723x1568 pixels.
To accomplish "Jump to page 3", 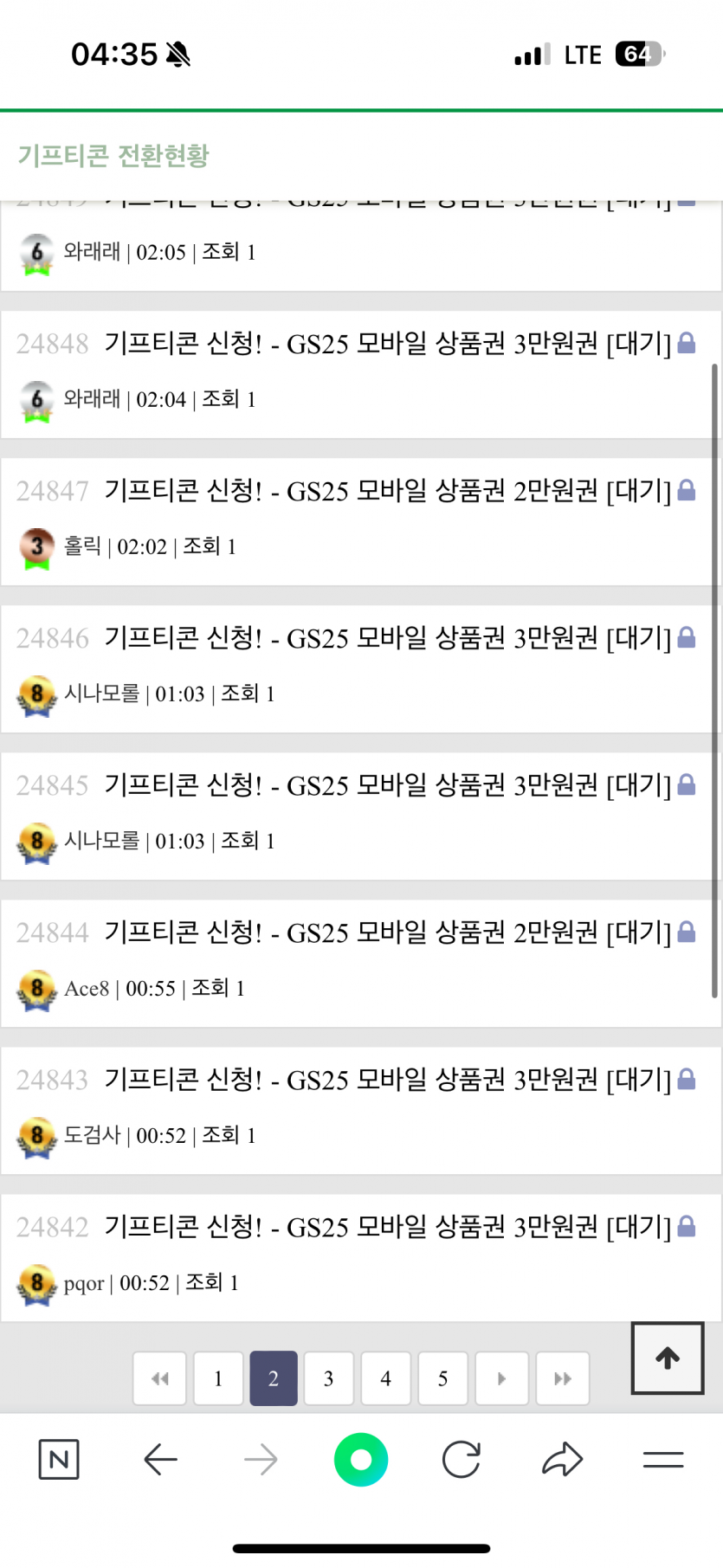I will coord(329,1378).
